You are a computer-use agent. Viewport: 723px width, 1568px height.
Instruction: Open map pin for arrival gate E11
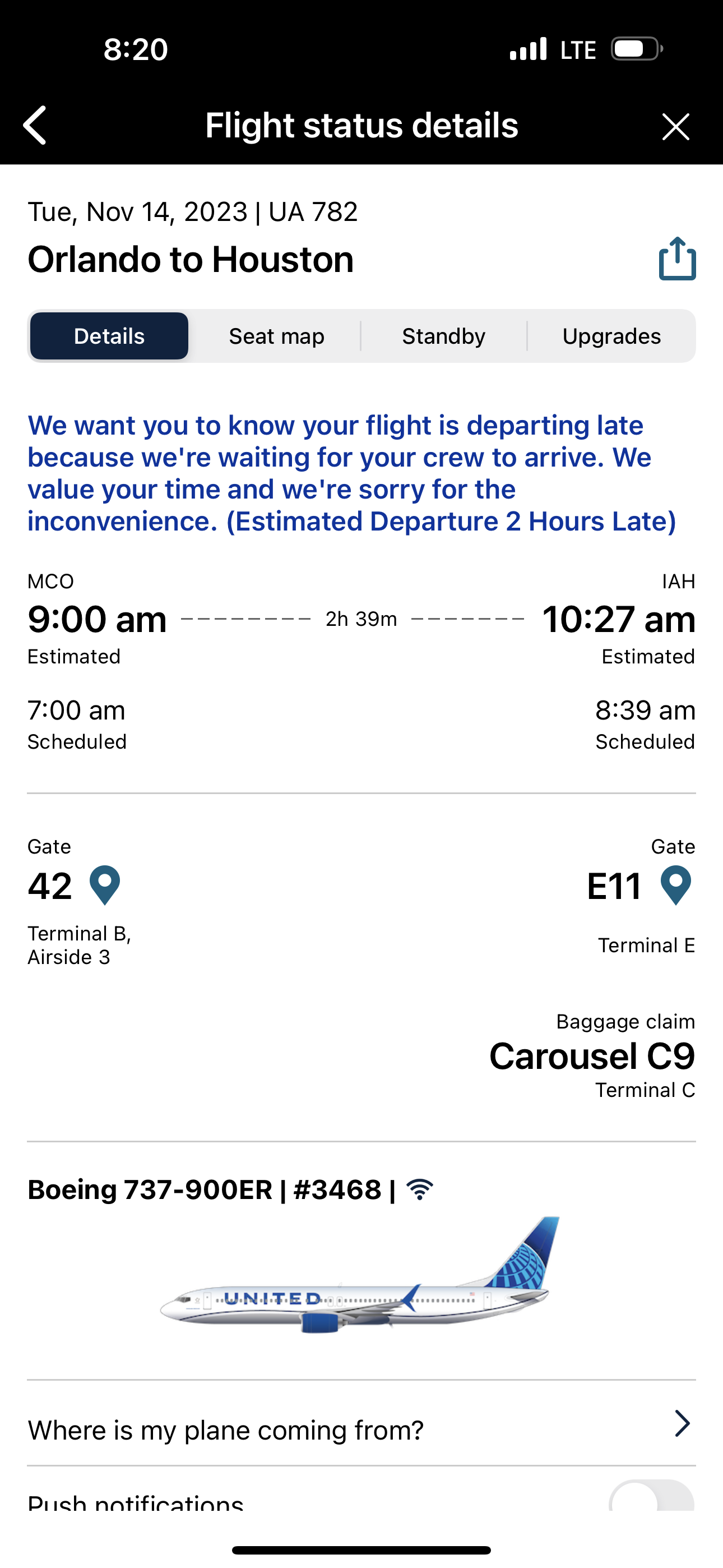click(676, 886)
